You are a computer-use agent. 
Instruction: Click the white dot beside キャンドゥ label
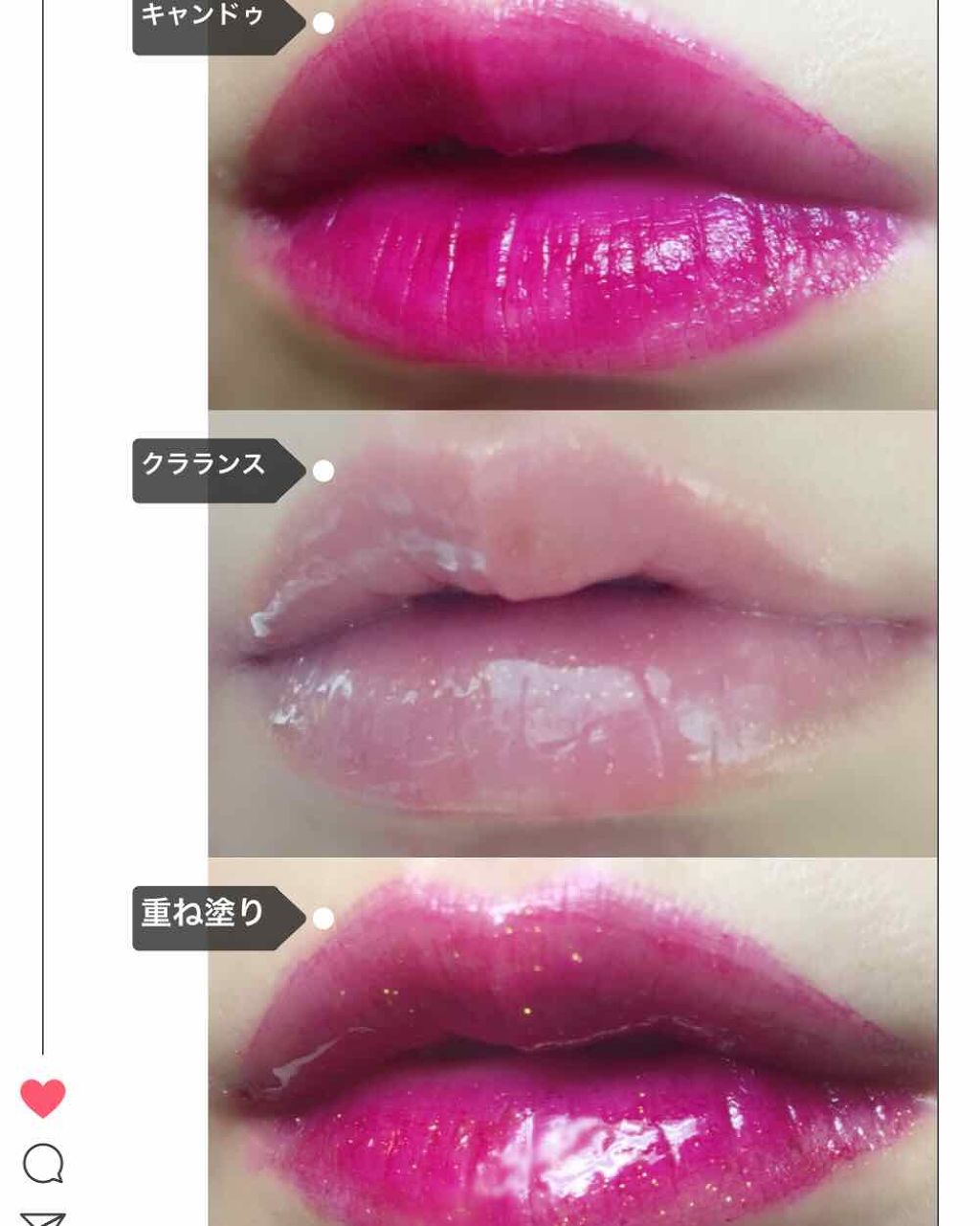click(x=323, y=21)
